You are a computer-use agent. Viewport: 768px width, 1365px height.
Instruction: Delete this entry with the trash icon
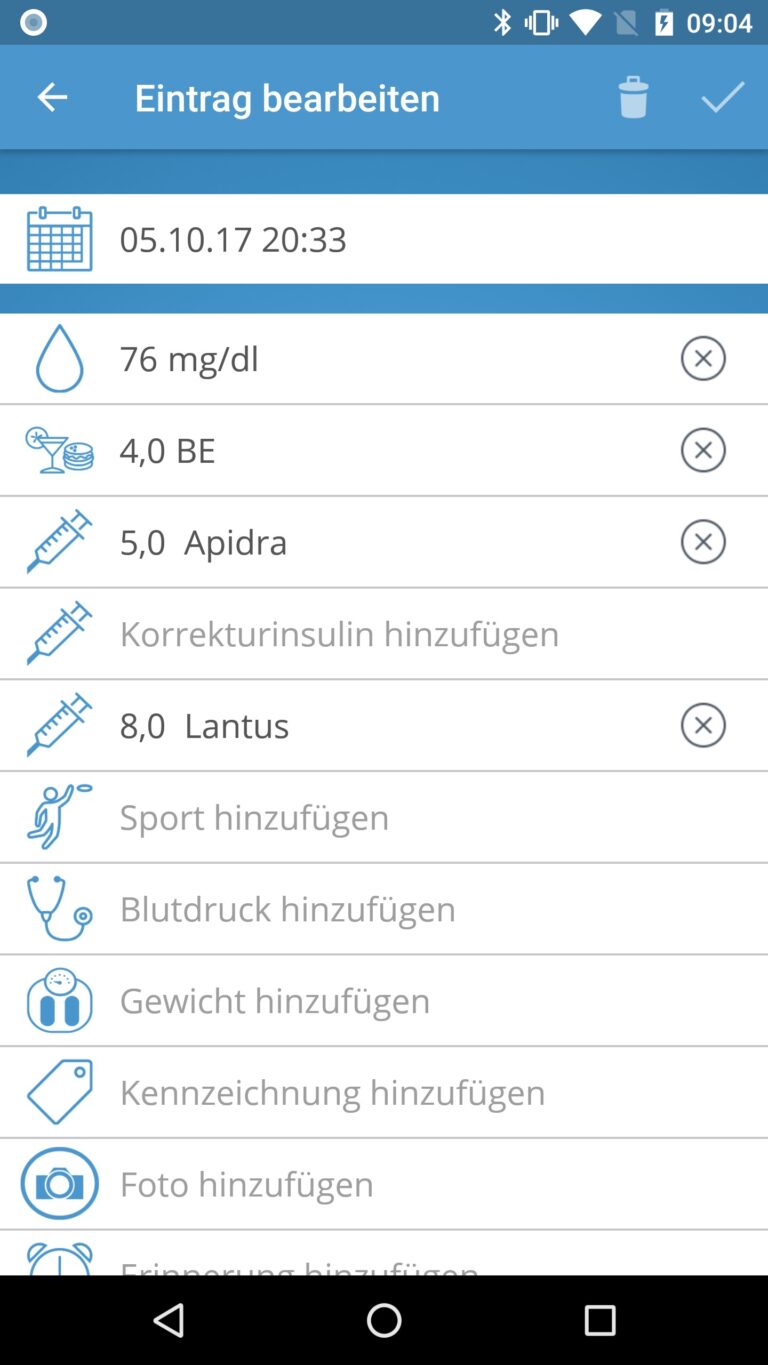633,96
